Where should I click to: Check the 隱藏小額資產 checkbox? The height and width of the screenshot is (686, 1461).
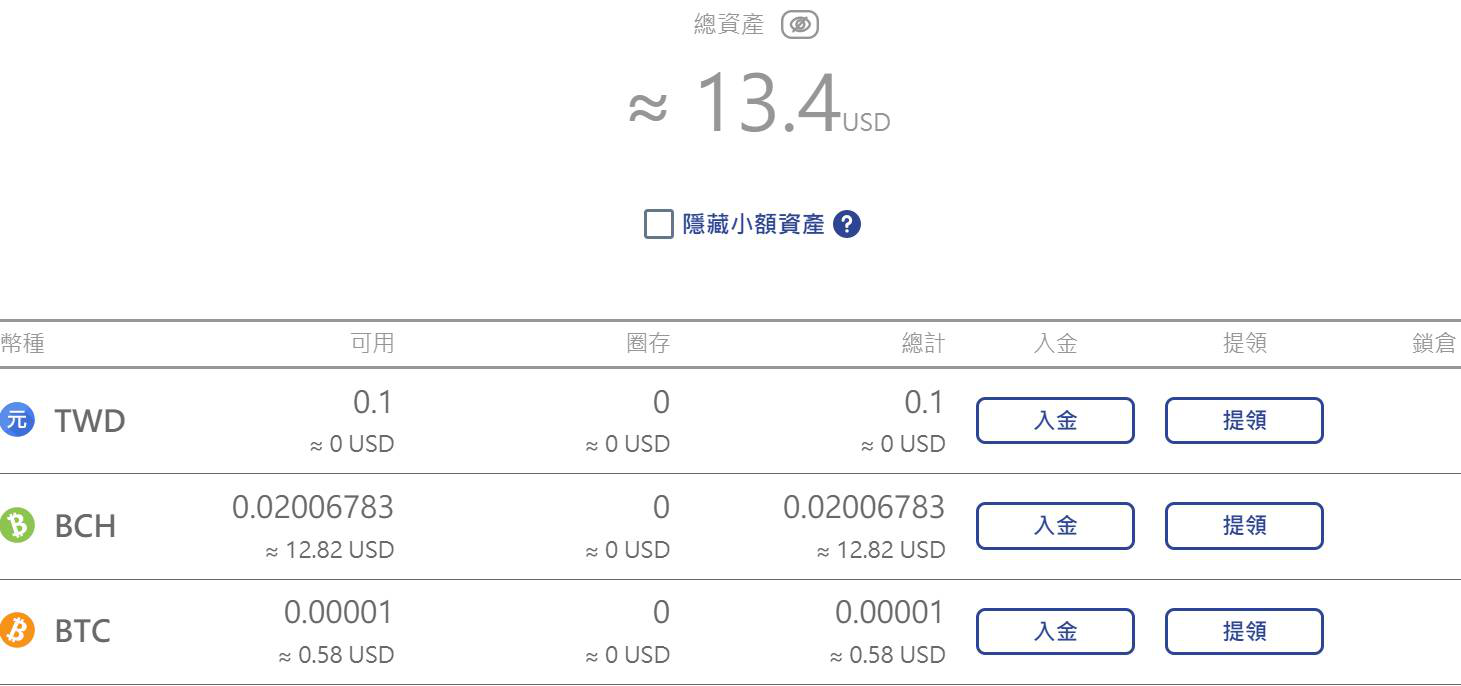tap(658, 224)
